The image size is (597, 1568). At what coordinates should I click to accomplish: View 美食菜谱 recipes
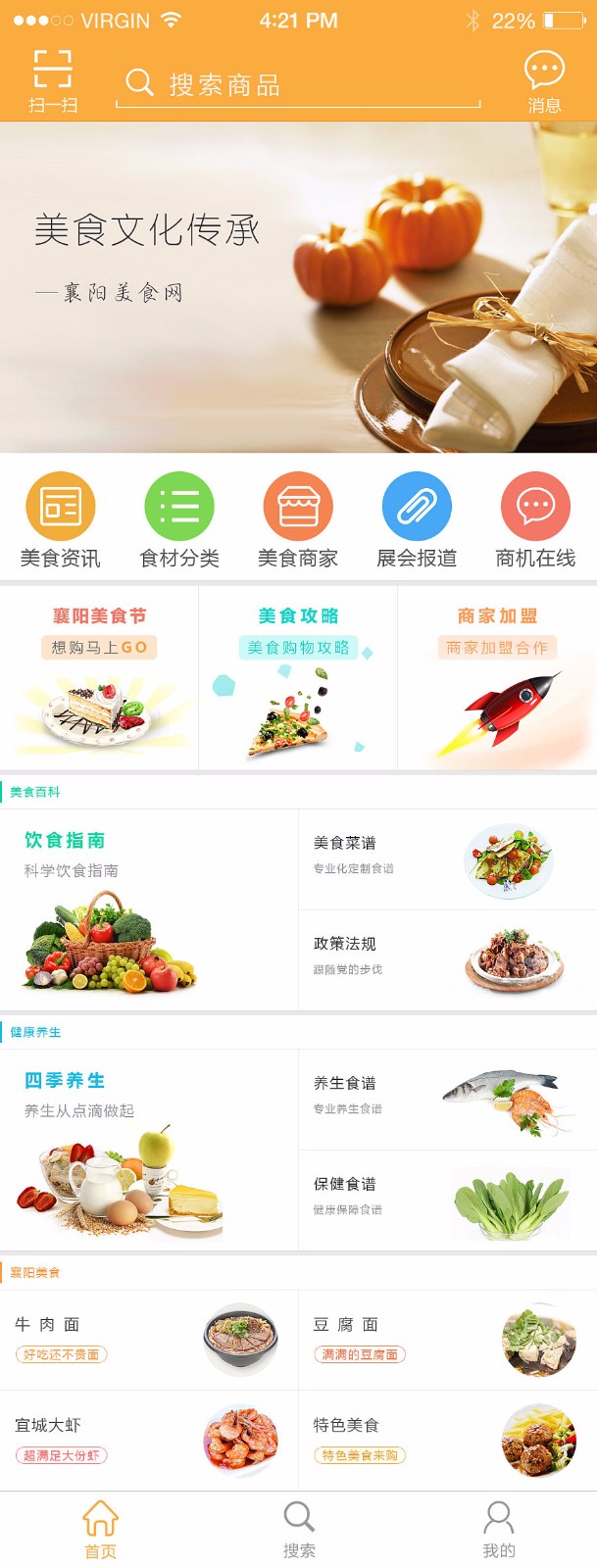[x=448, y=859]
